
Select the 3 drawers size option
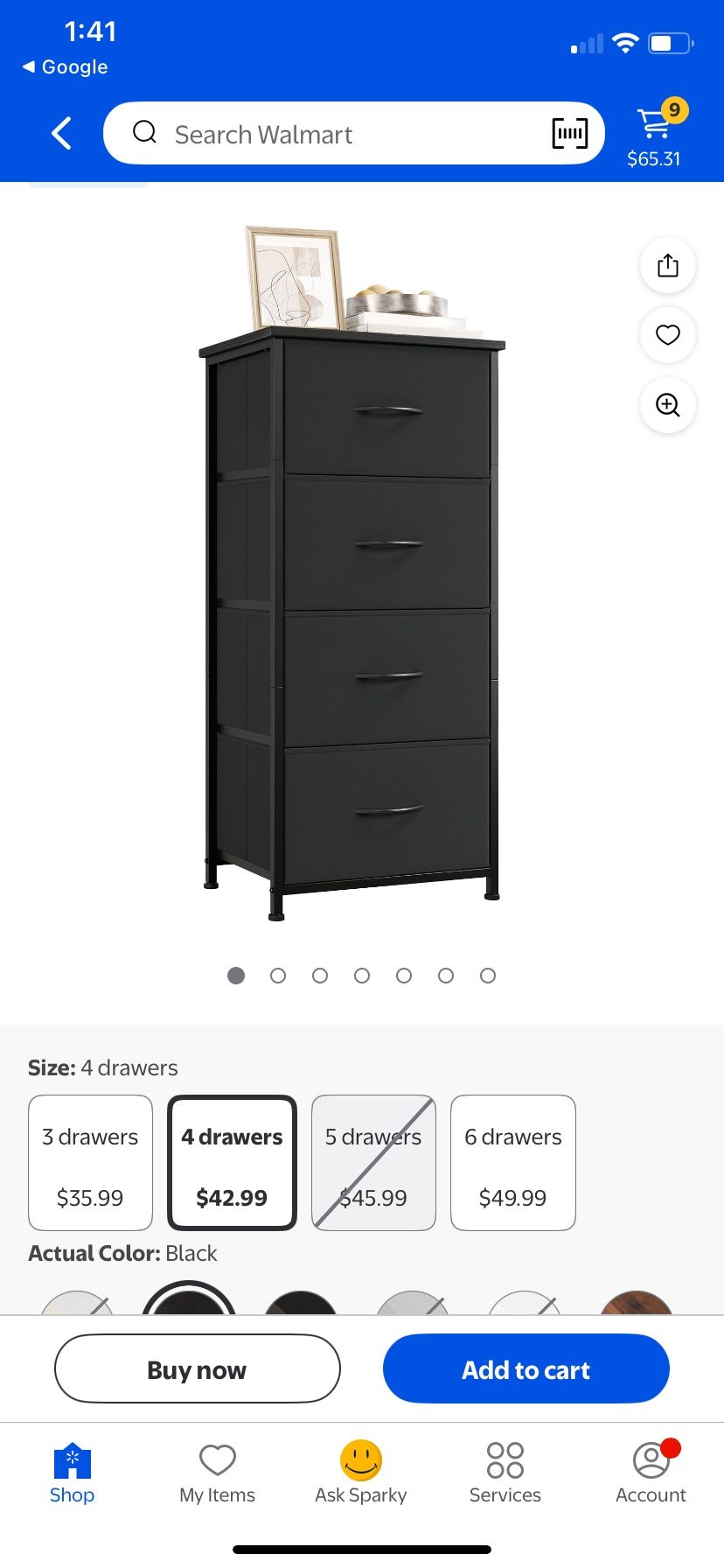pos(90,1162)
